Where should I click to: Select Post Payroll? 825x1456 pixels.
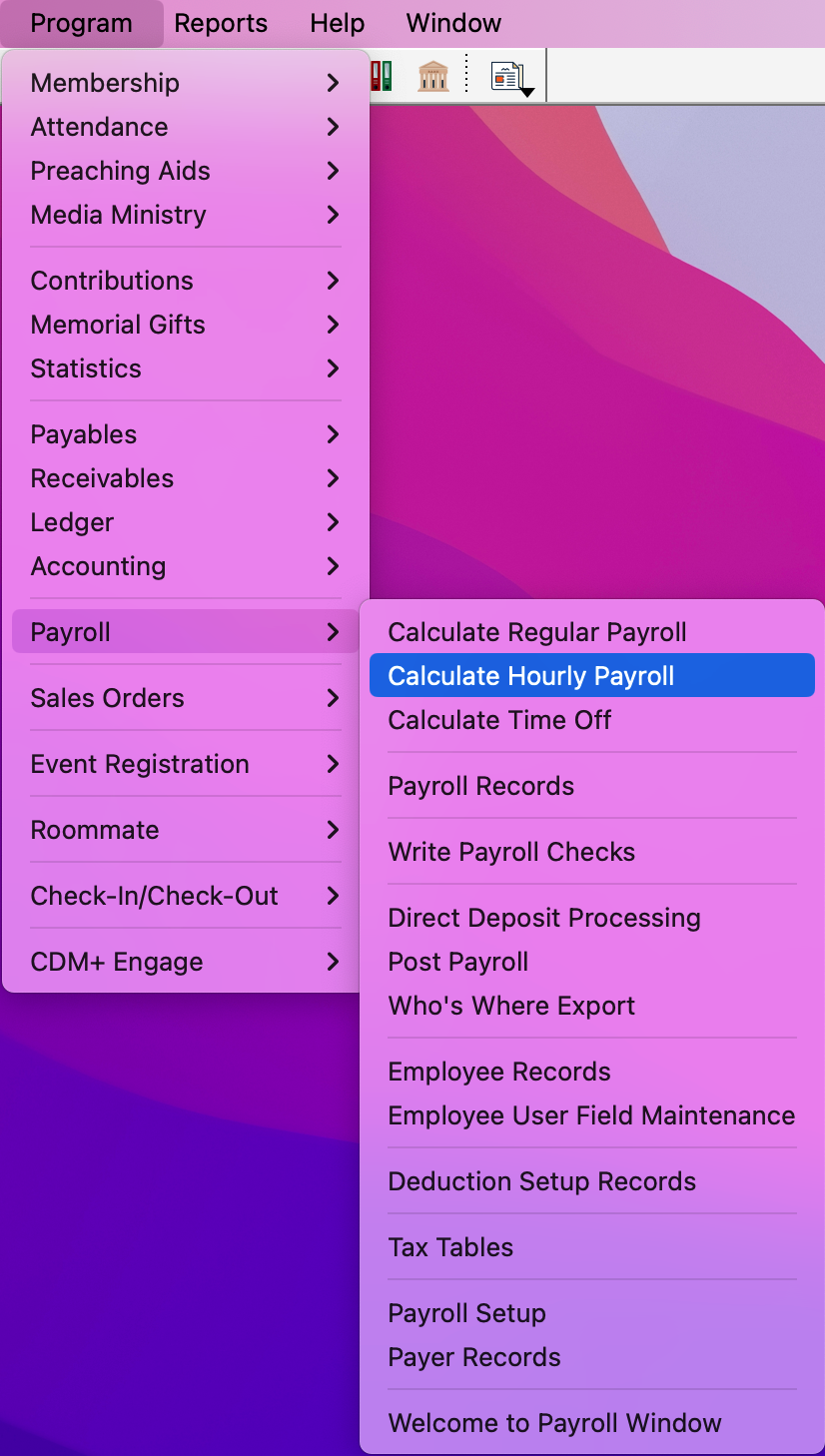(458, 962)
